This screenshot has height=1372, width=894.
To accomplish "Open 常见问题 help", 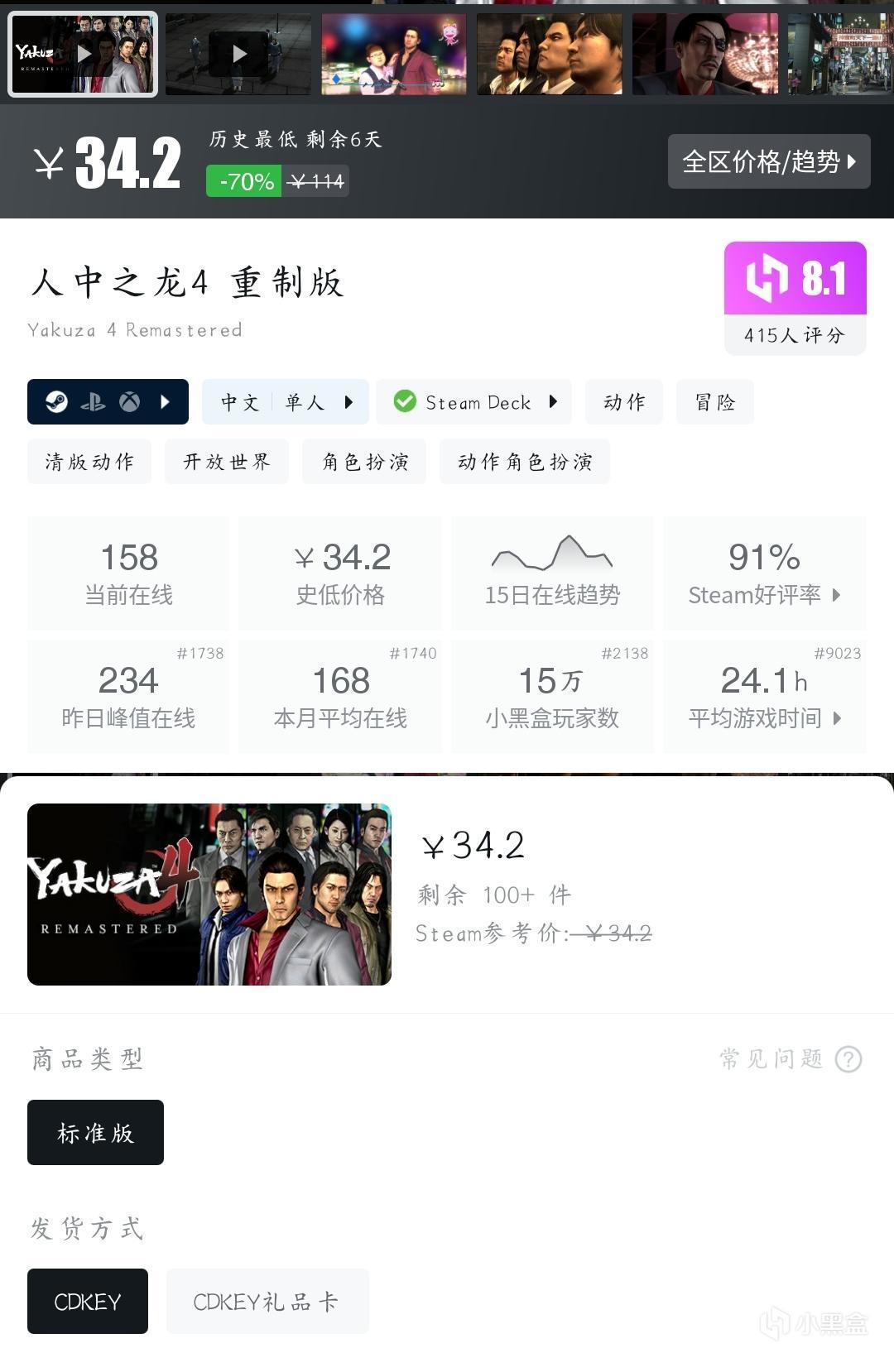I will [791, 1058].
